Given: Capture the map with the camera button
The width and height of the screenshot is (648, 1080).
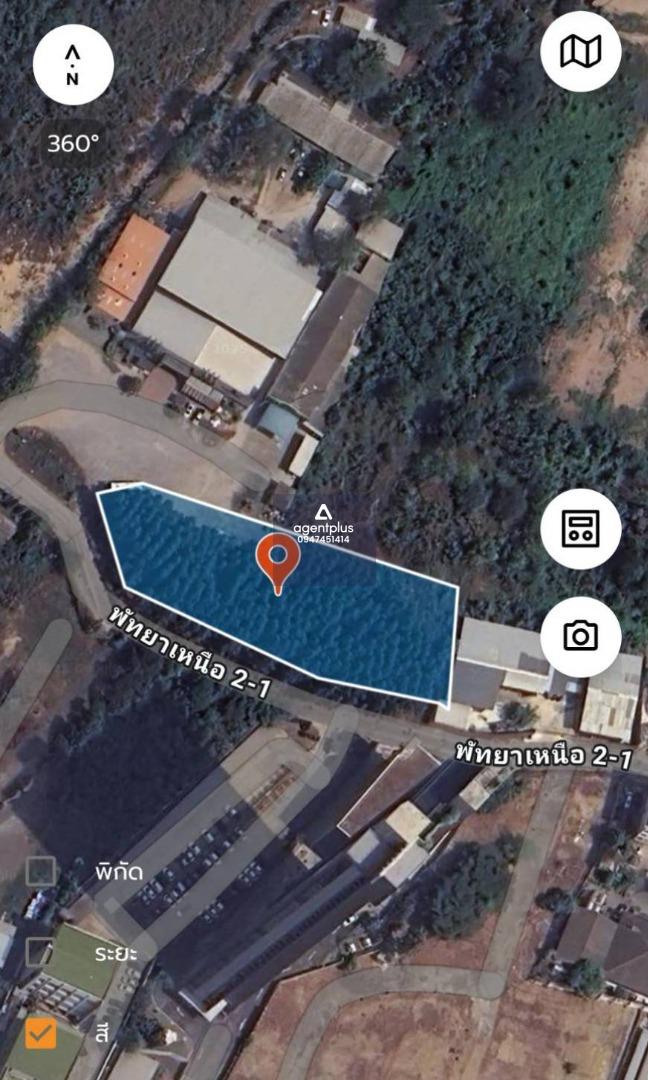Looking at the screenshot, I should 581,636.
